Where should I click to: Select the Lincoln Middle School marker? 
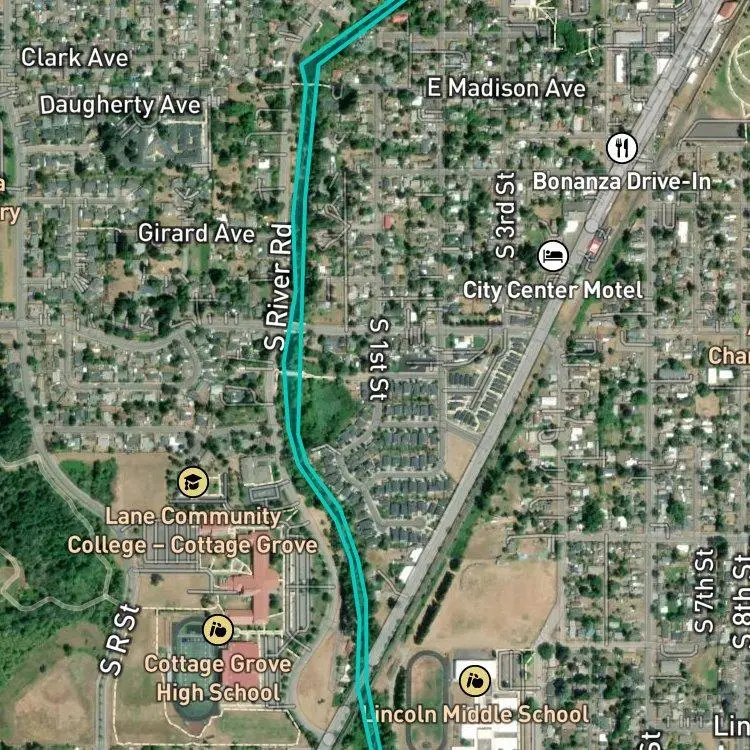(x=474, y=681)
